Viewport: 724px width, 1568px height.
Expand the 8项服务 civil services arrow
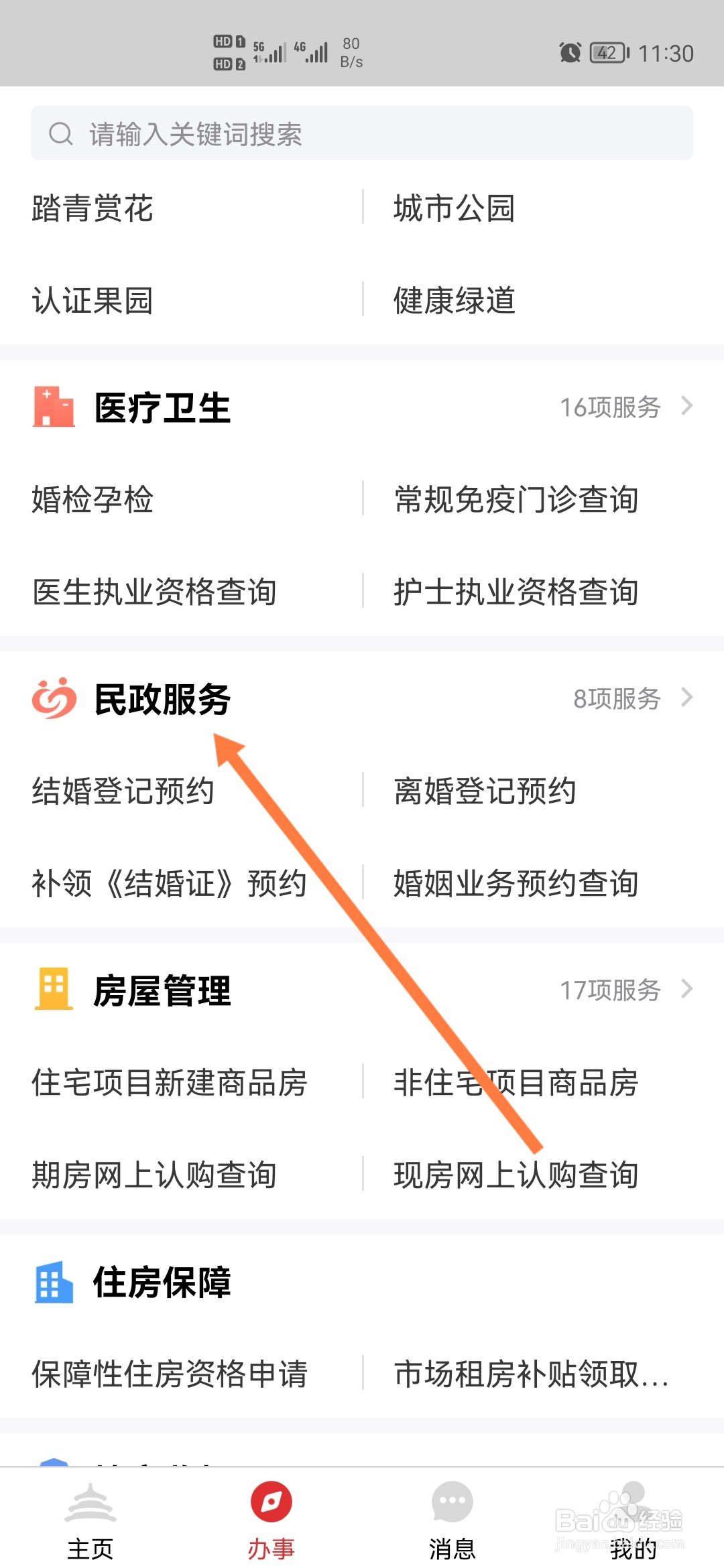click(x=689, y=698)
